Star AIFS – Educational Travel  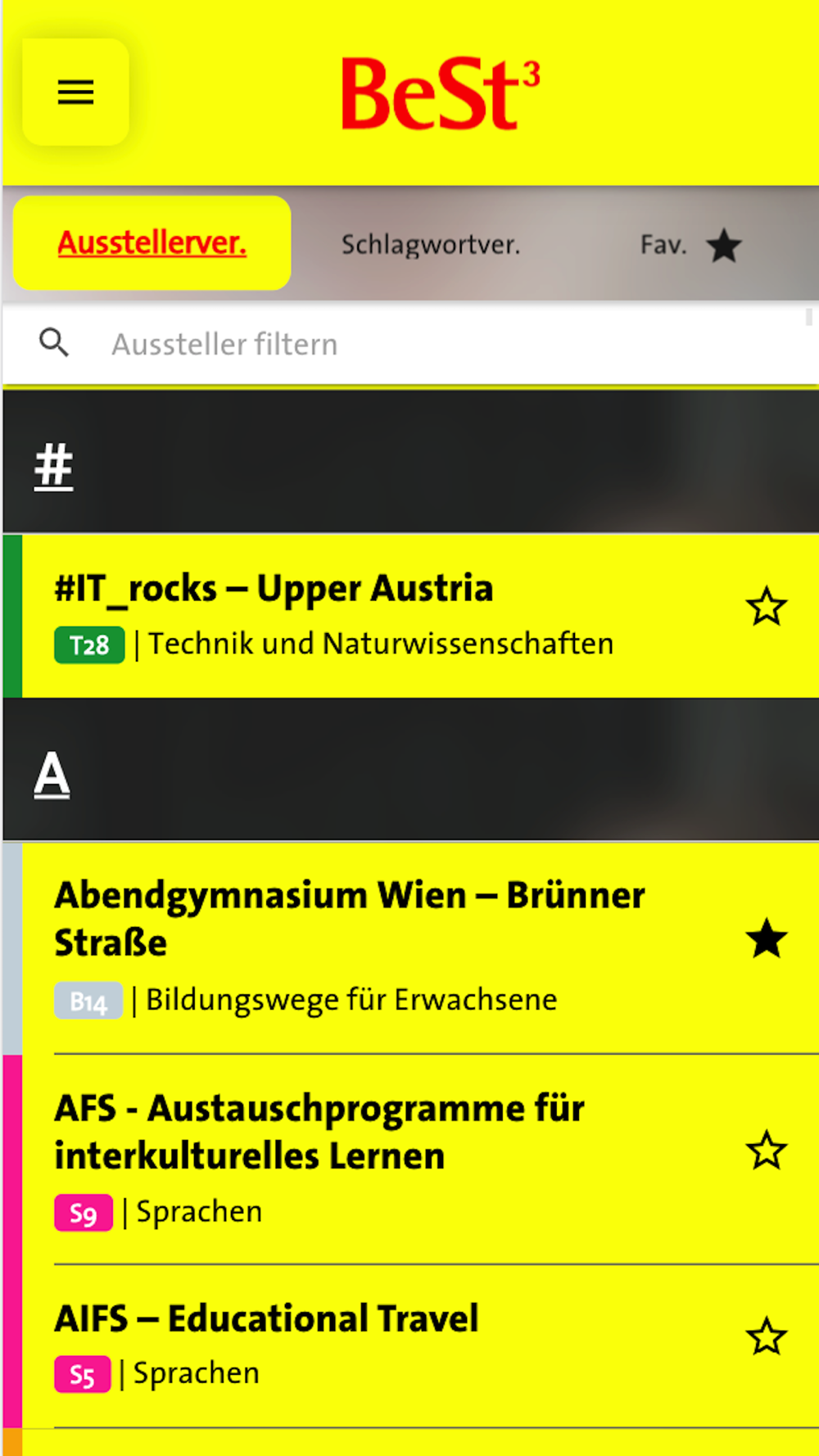(766, 1336)
